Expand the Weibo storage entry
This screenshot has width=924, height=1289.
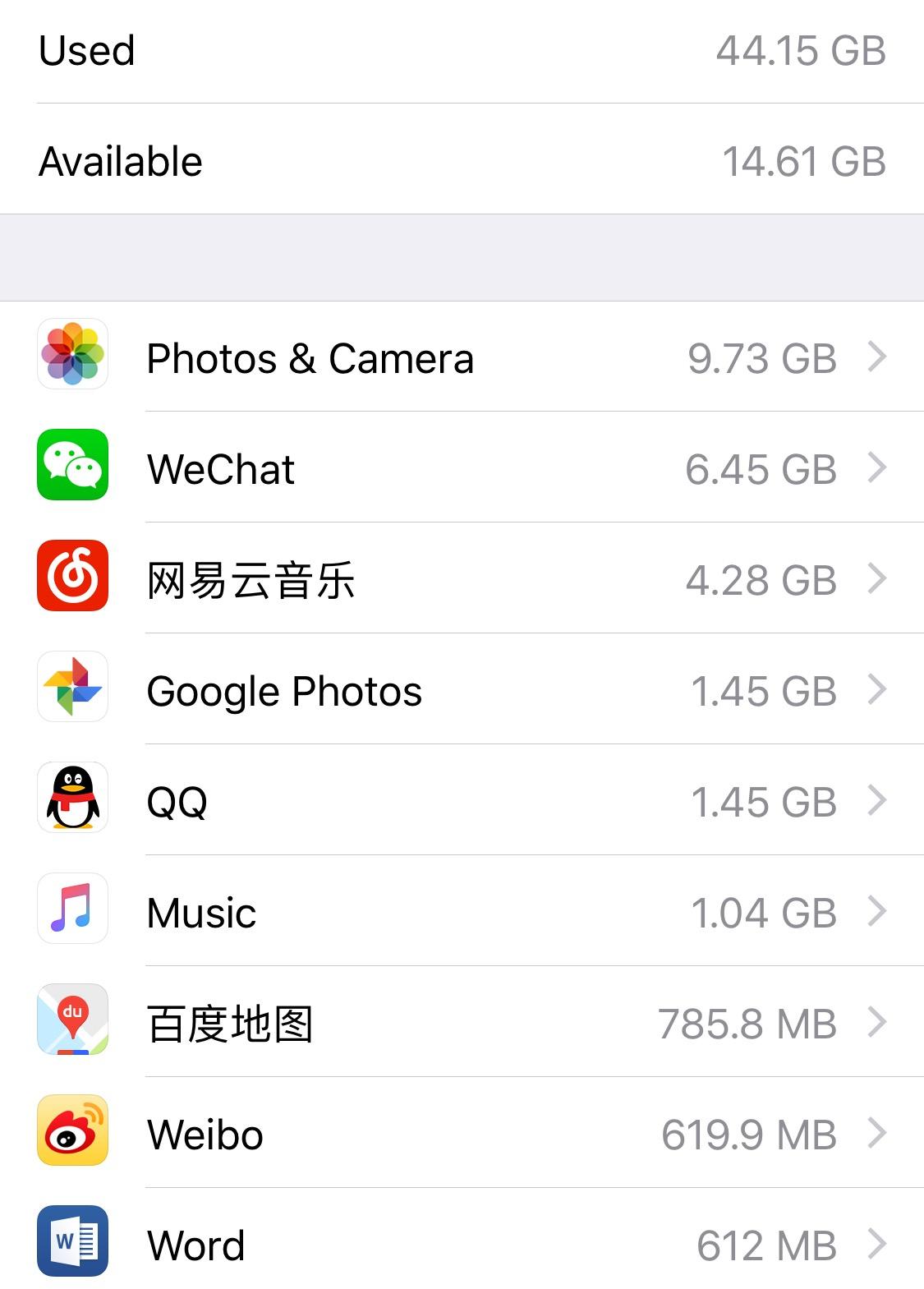tap(880, 1133)
